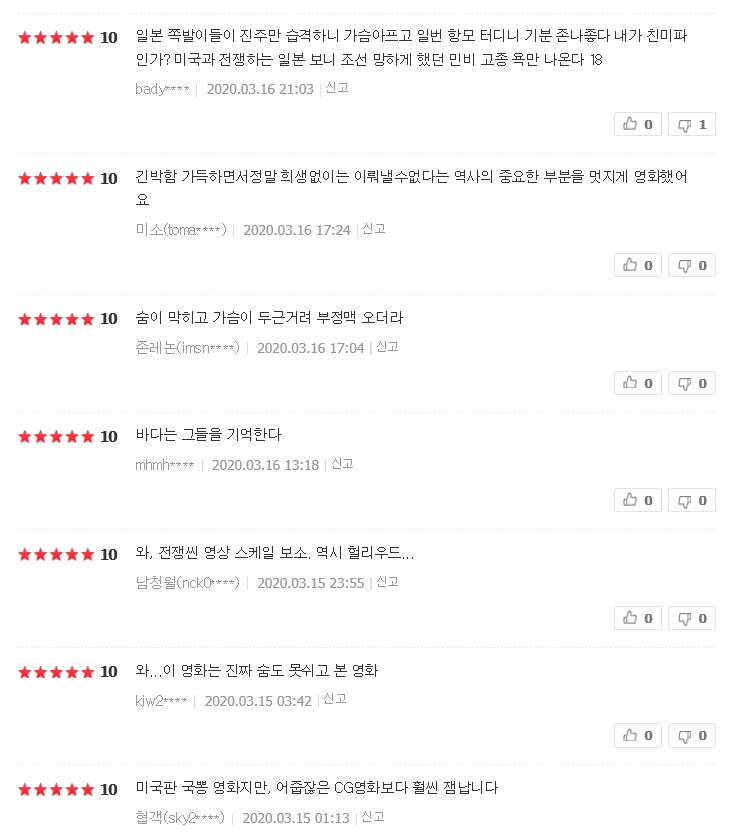Dislike the review by 남청월(nck0****)
This screenshot has width=738, height=834.
point(692,618)
